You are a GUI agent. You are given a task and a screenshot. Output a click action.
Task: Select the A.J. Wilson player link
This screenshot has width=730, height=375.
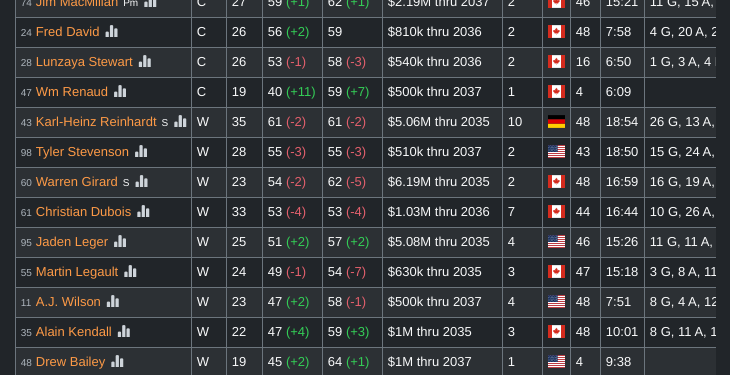coord(68,301)
